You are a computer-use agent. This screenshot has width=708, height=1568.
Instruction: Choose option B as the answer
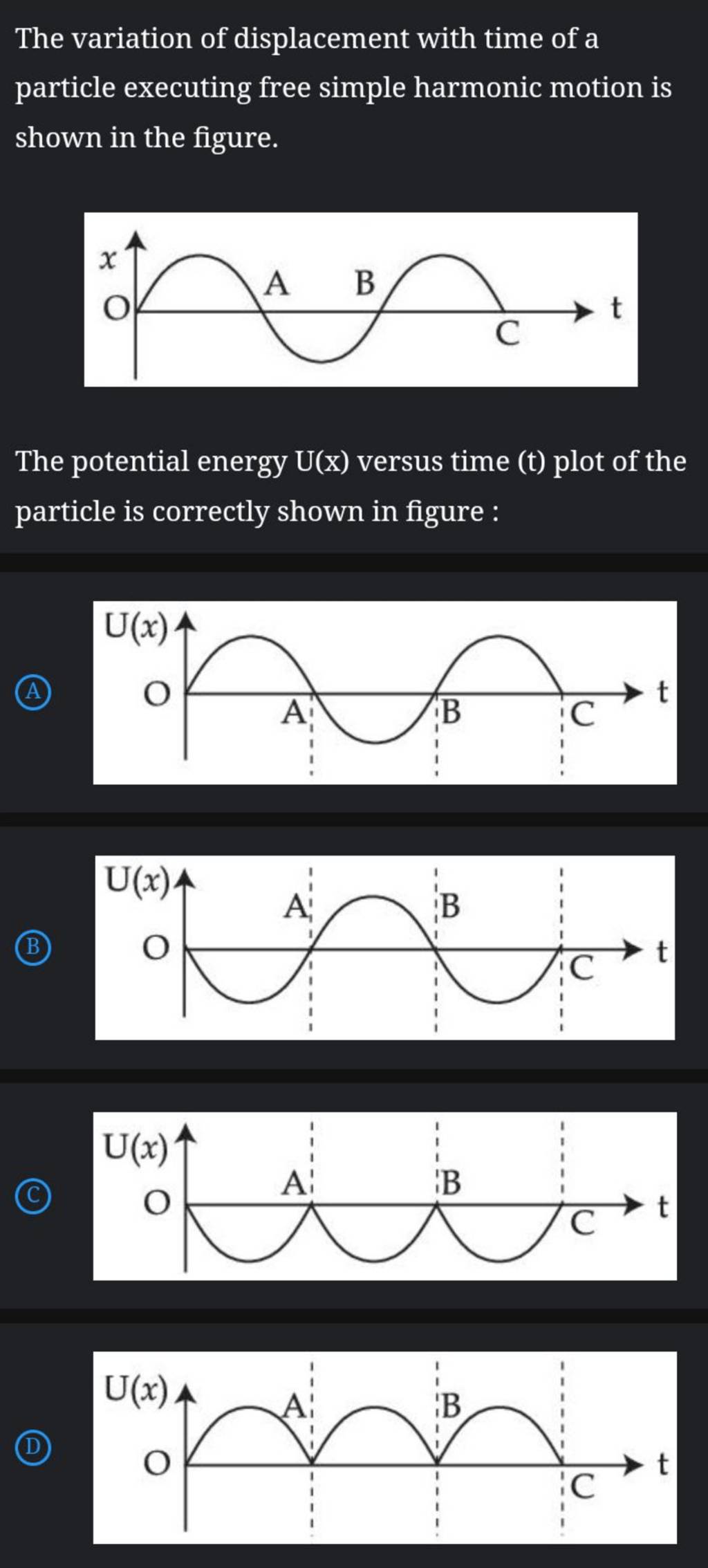point(32,948)
